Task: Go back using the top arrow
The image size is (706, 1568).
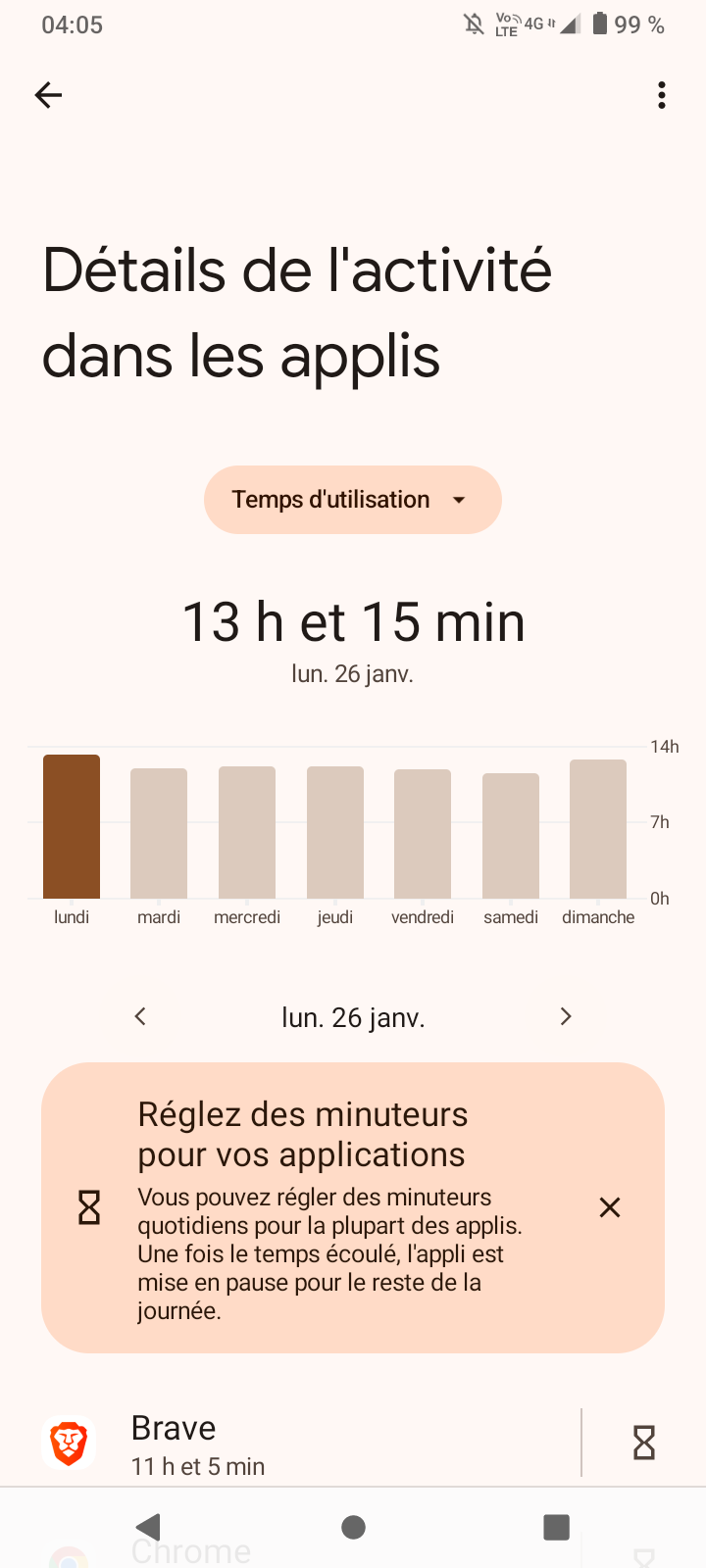Action: [48, 95]
